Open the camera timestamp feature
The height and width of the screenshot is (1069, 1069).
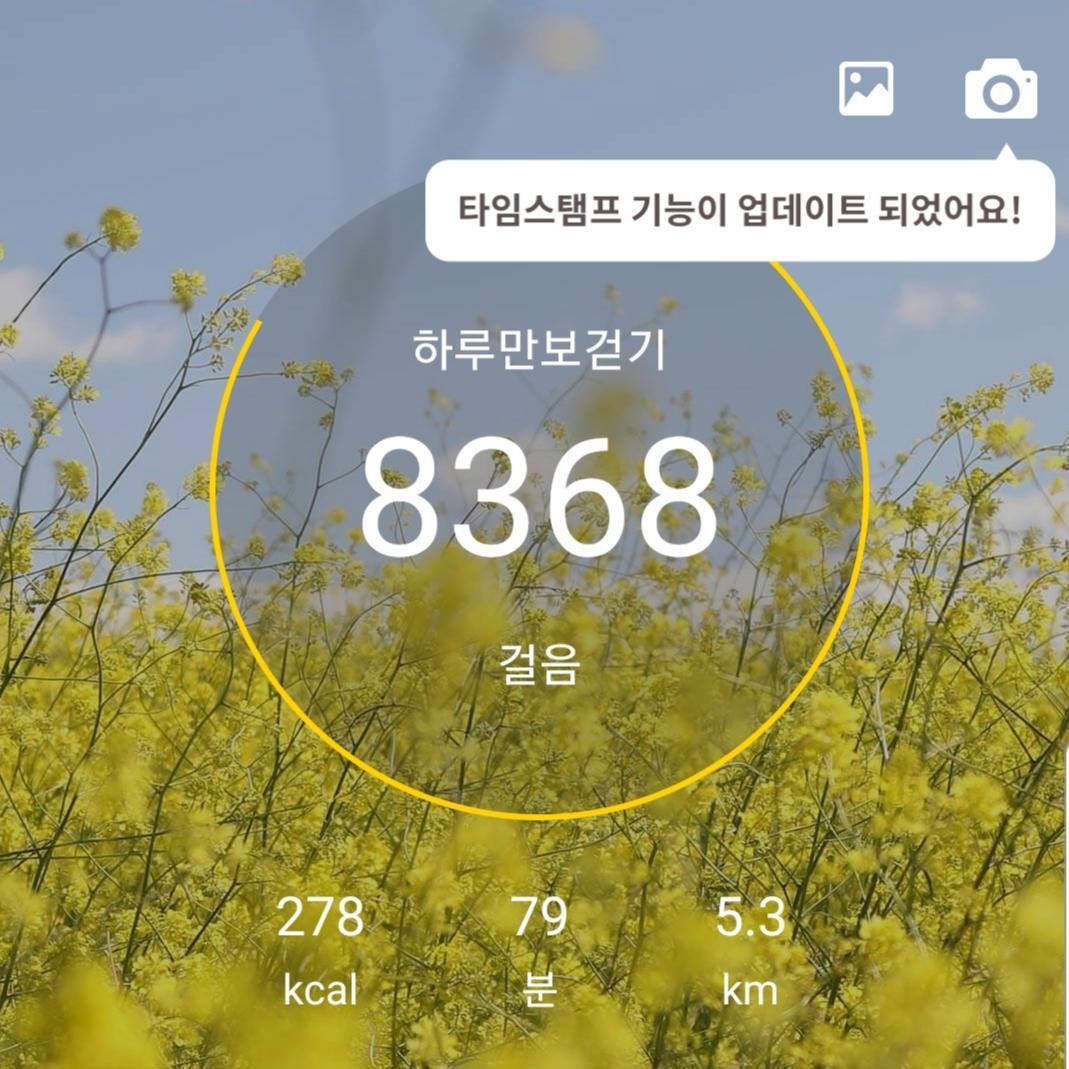[1000, 90]
